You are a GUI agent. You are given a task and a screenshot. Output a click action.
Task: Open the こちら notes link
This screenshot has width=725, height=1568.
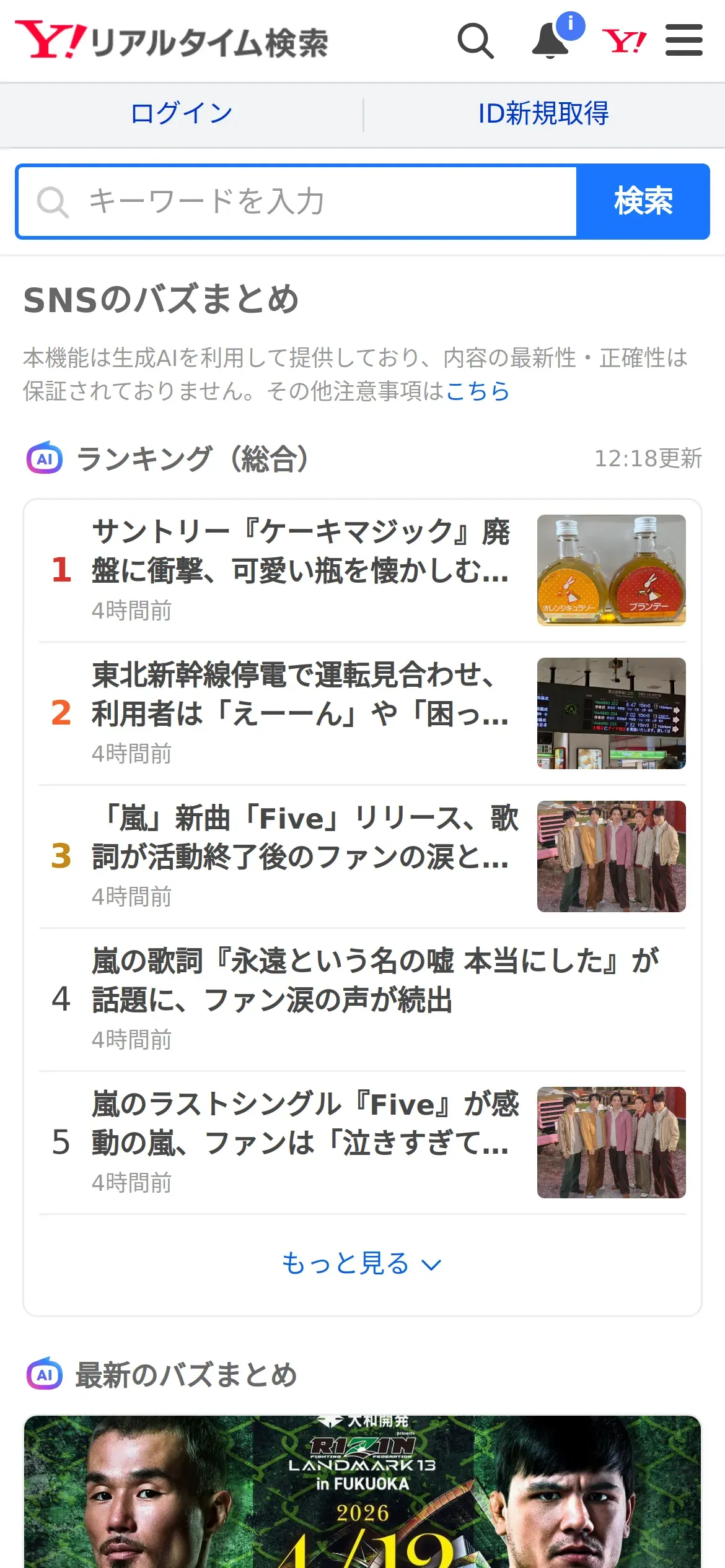click(477, 391)
